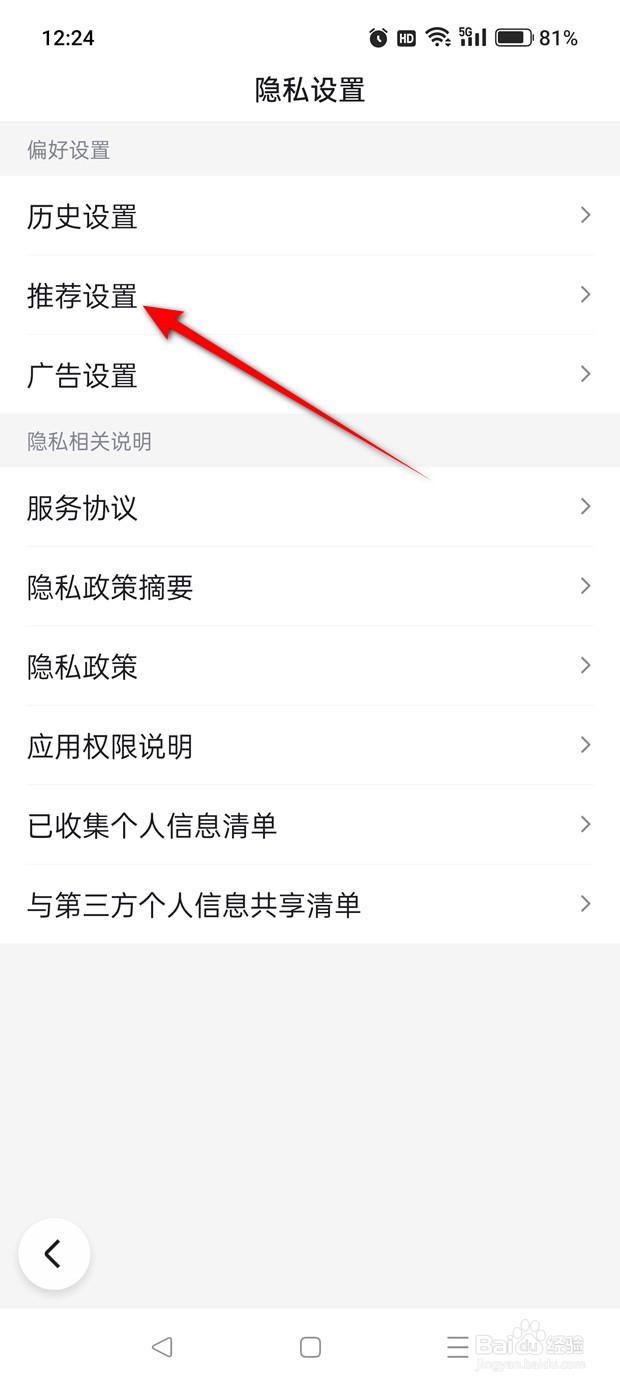
Task: Open 隐私政策 row
Action: coord(310,666)
